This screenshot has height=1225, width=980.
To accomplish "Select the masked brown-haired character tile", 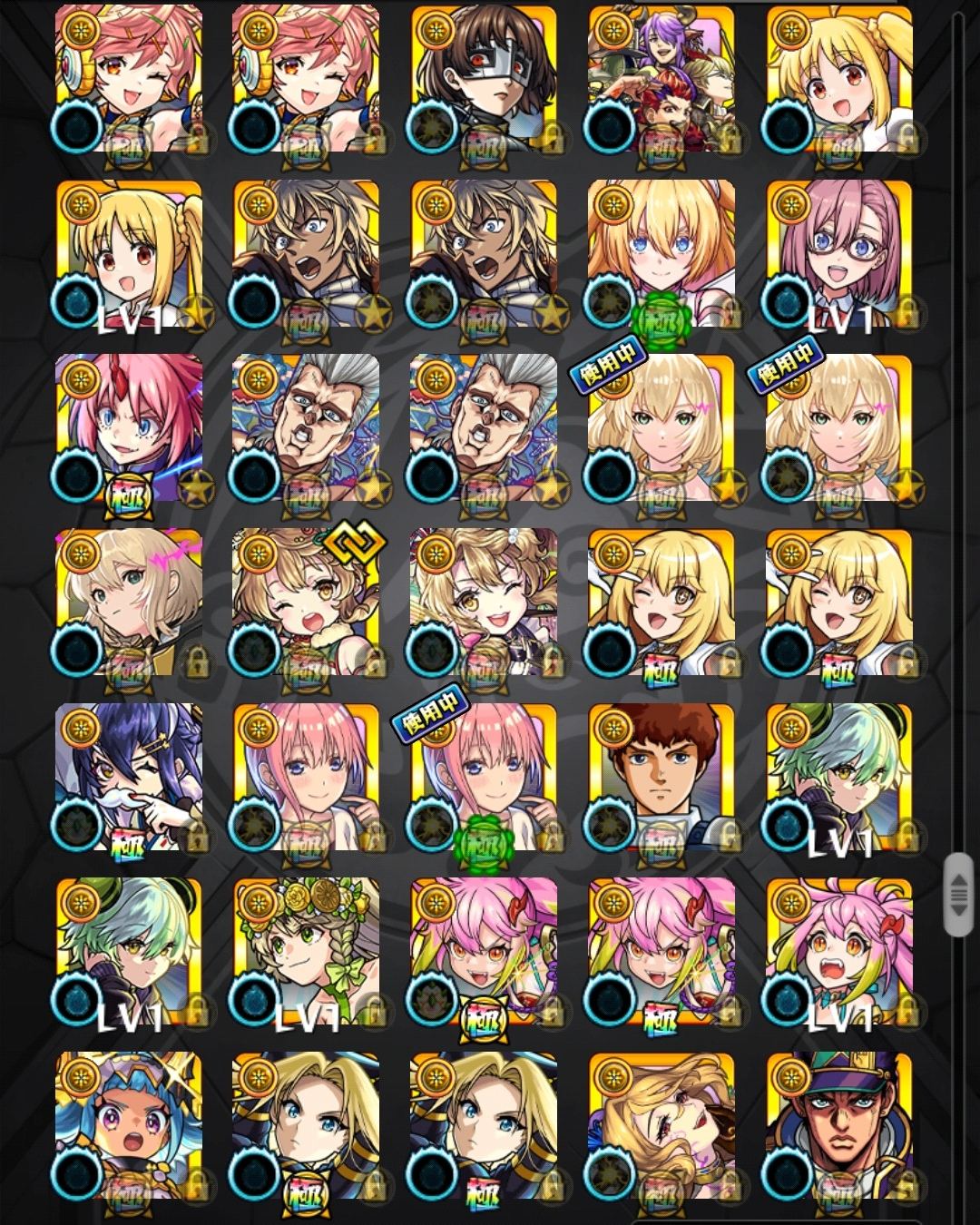I will click(484, 77).
